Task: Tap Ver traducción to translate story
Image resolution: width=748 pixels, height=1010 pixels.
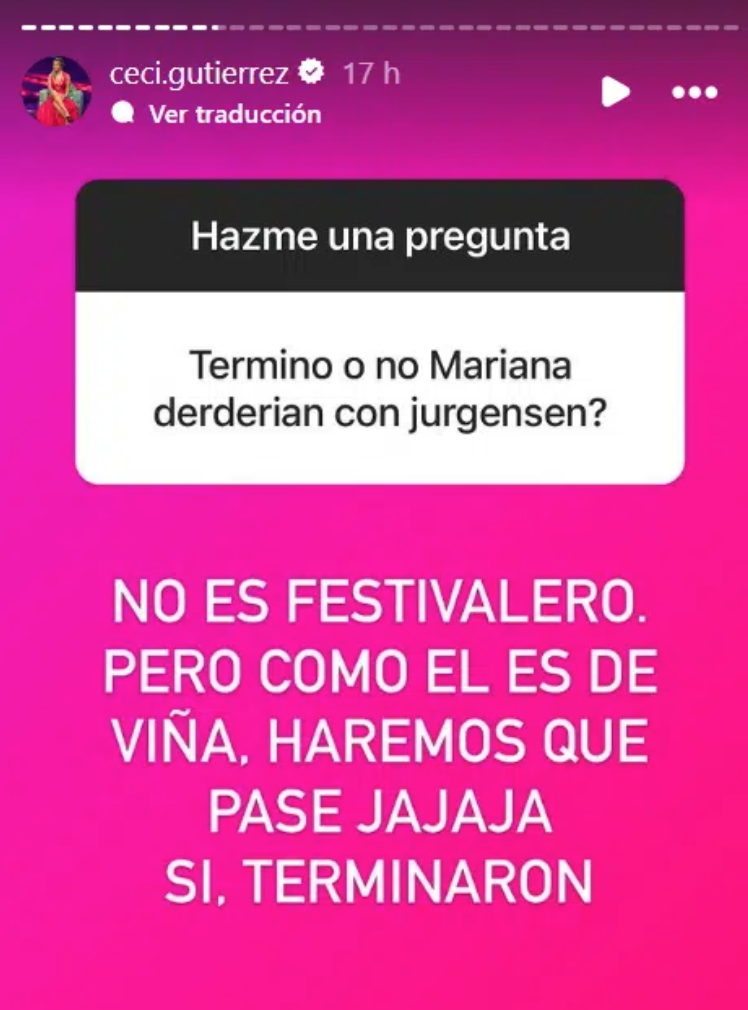Action: pyautogui.click(x=234, y=114)
